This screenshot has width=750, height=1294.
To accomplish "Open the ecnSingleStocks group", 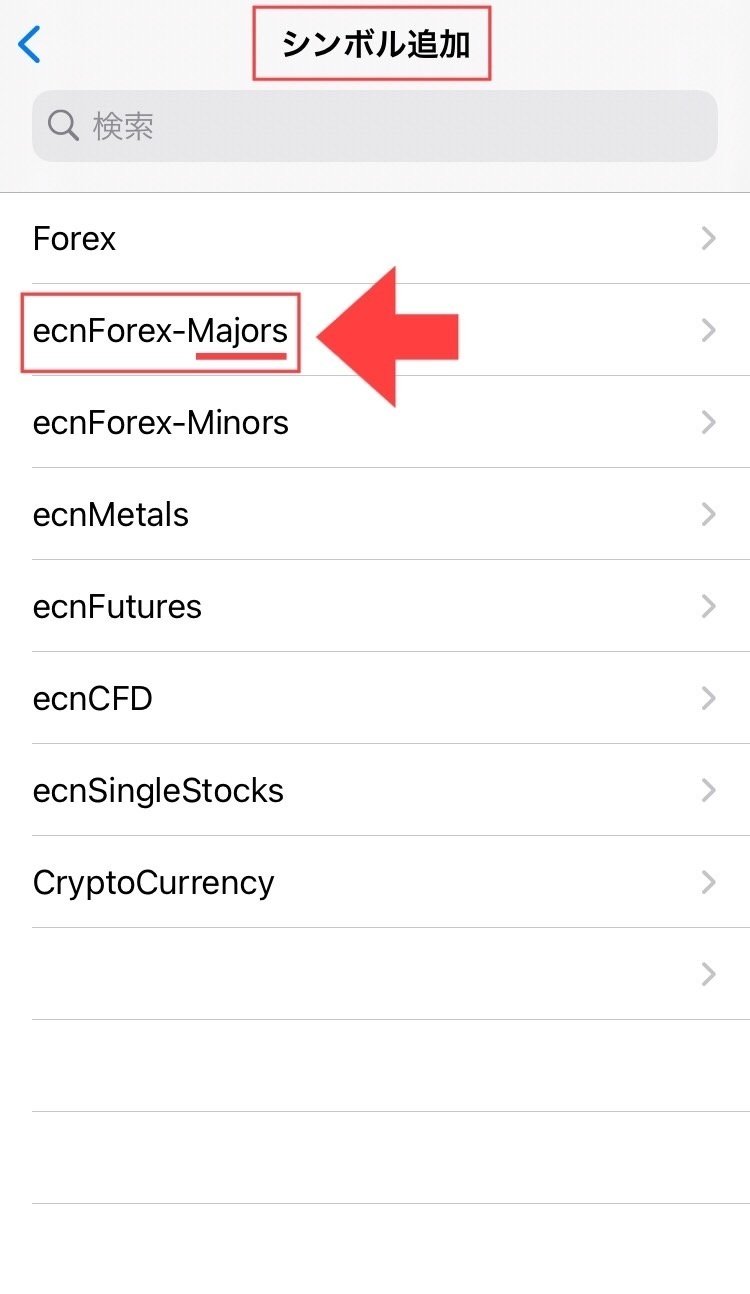I will point(375,790).
